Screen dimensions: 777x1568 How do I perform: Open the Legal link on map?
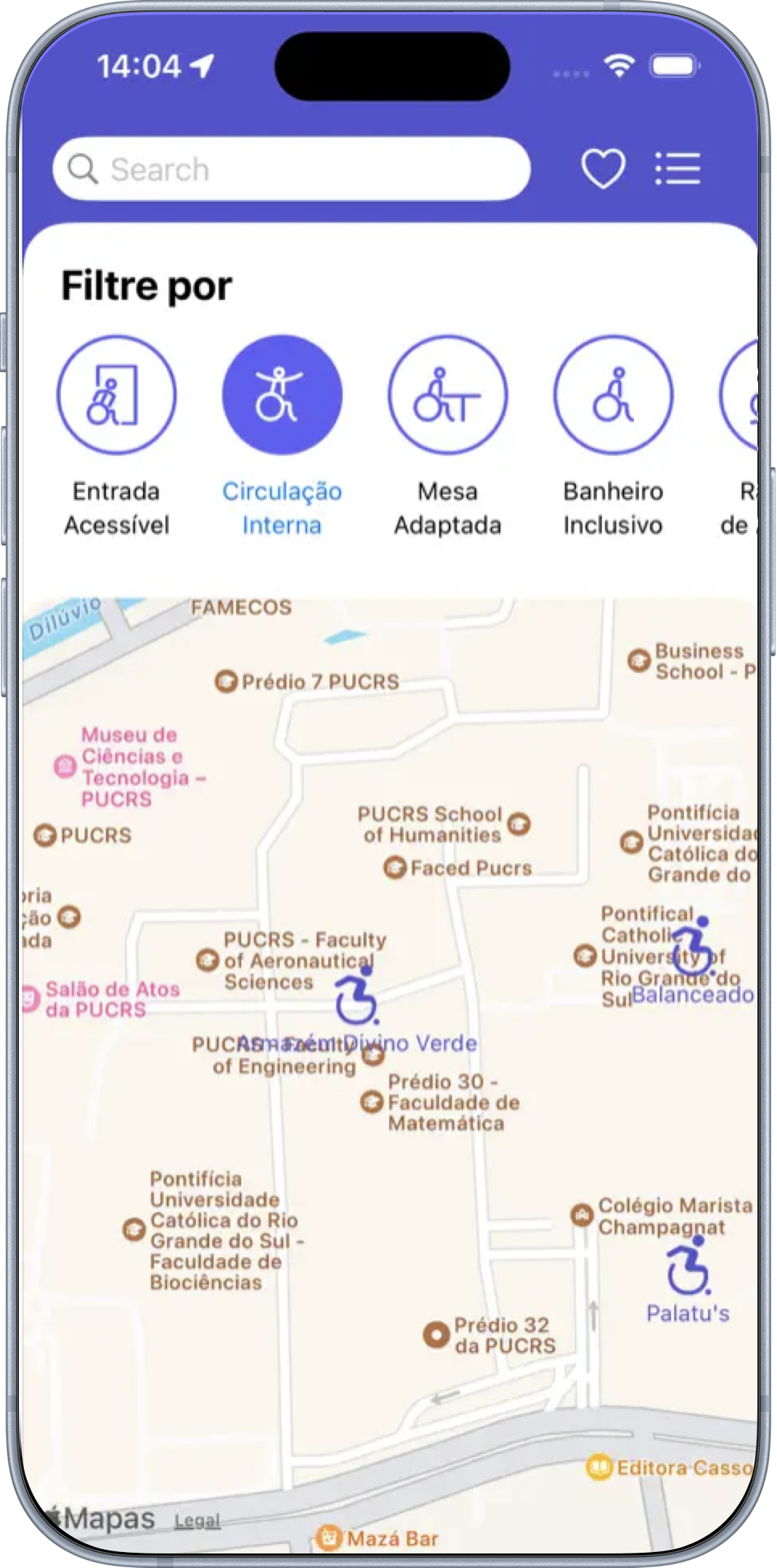click(197, 1521)
